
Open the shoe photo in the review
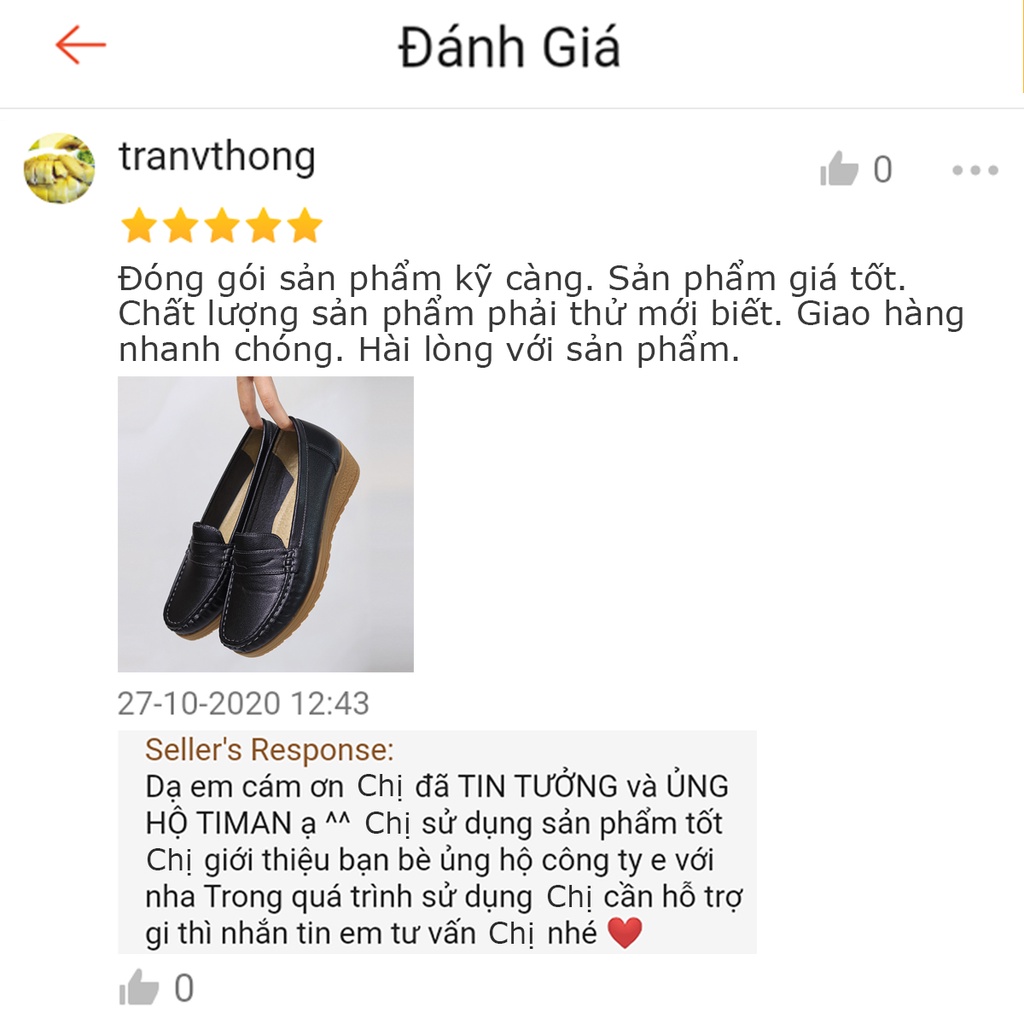(x=266, y=524)
